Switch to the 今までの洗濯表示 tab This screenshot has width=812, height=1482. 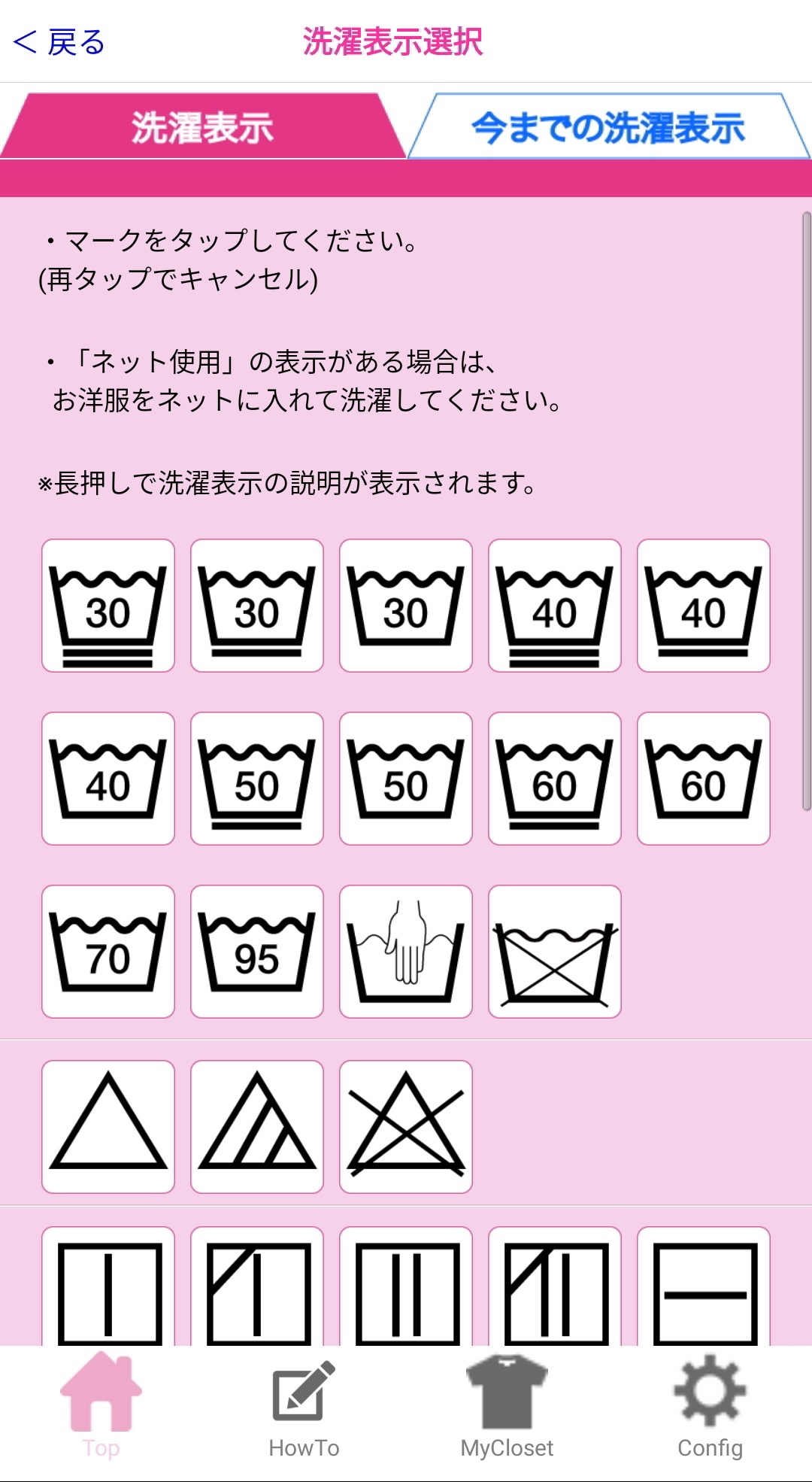tap(608, 126)
